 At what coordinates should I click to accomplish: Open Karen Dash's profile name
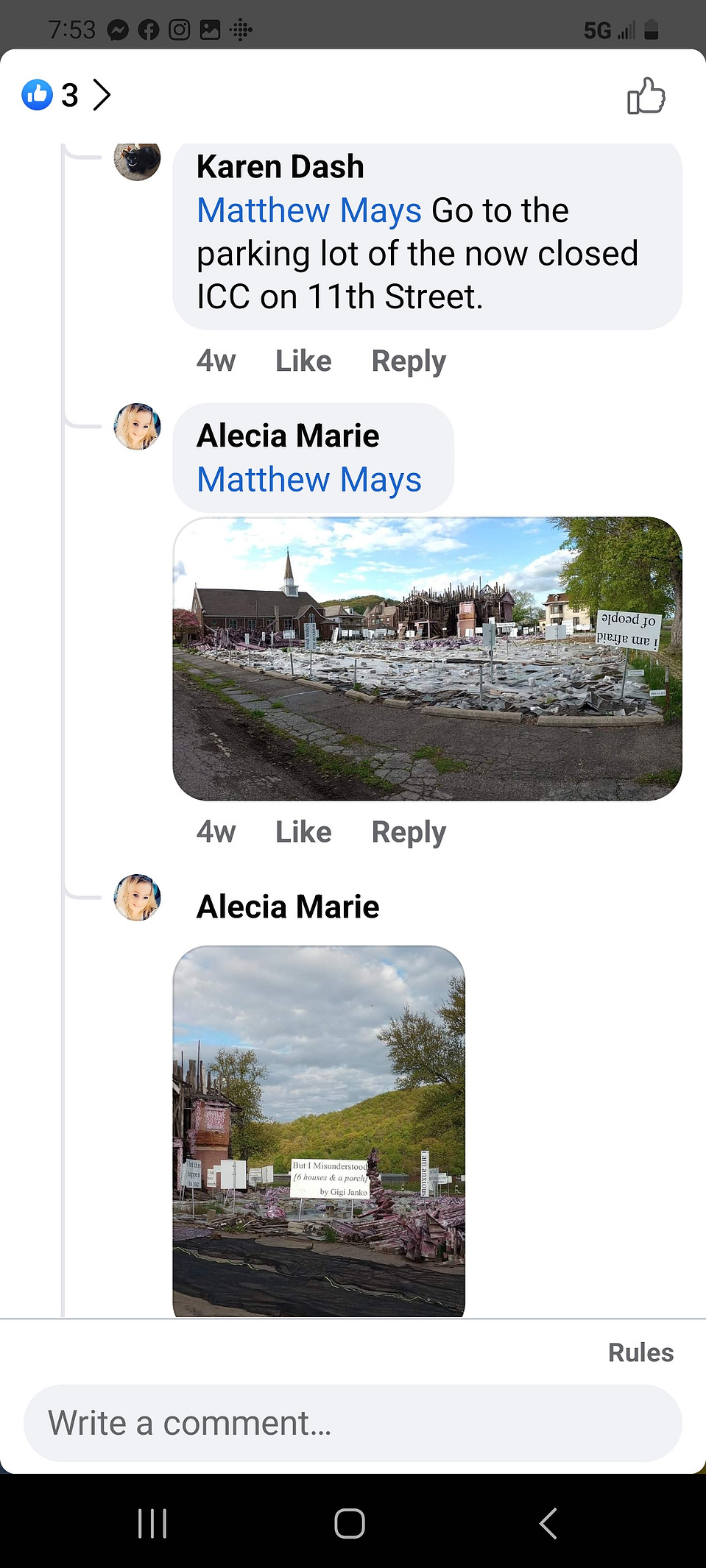click(280, 167)
